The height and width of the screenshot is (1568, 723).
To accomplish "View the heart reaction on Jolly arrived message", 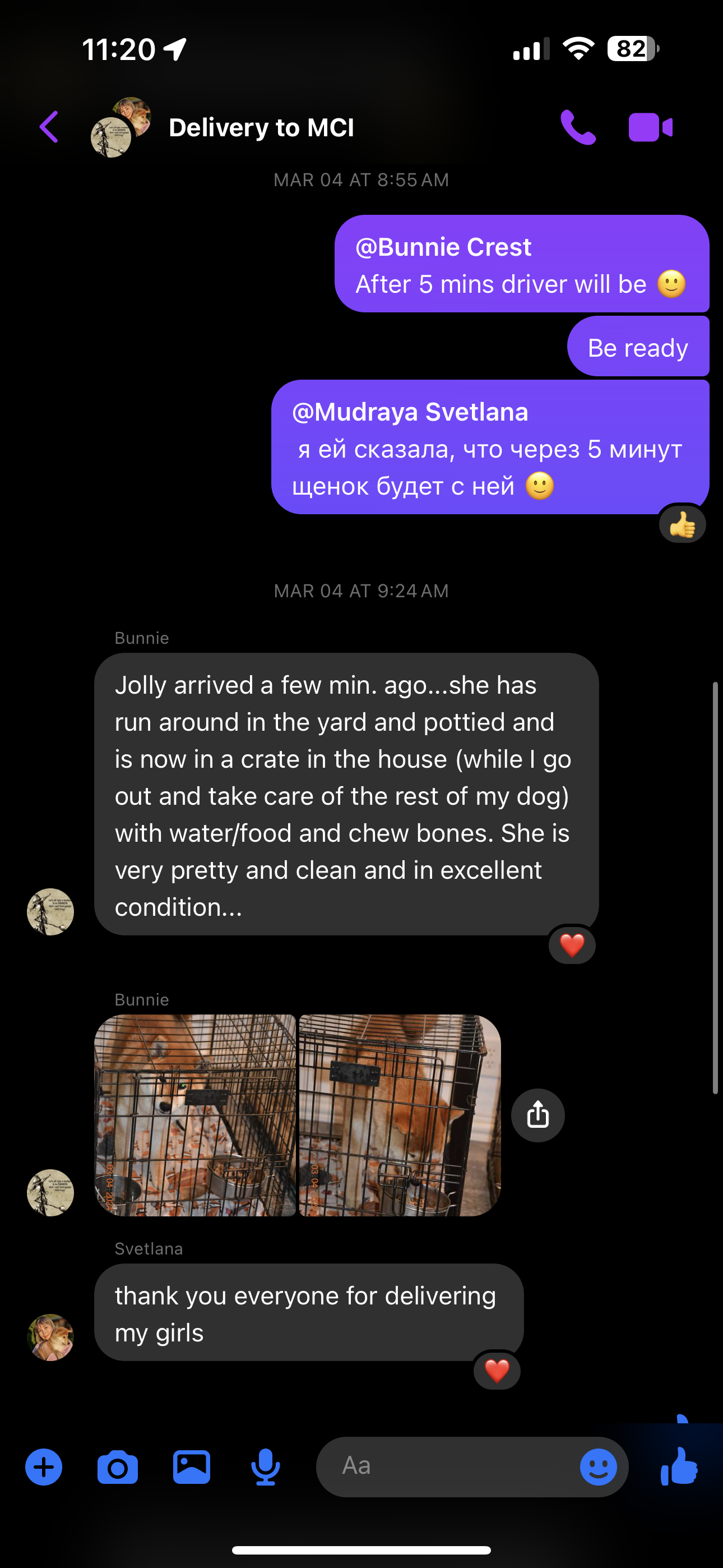I will point(572,946).
